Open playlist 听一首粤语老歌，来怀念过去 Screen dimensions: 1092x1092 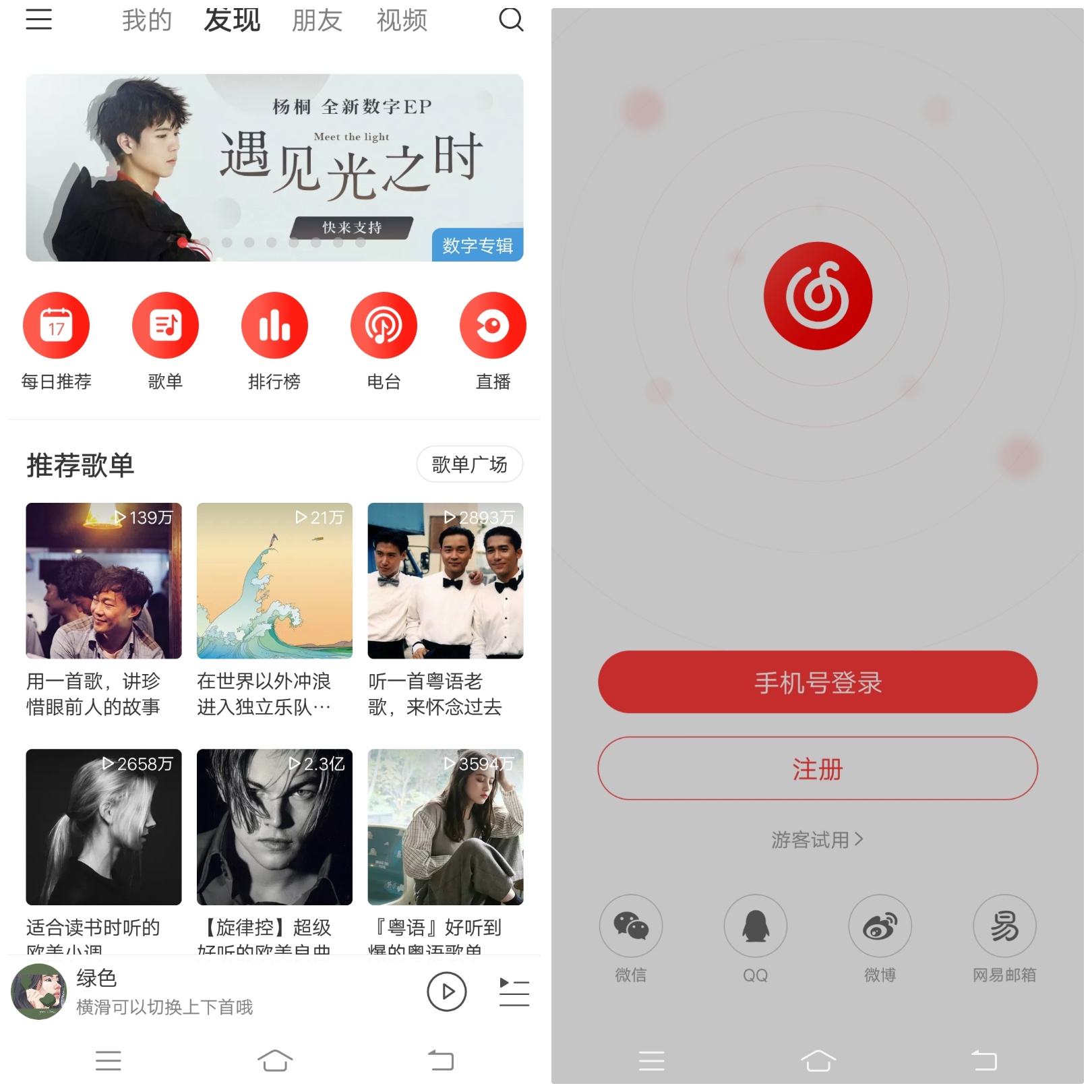[445, 580]
